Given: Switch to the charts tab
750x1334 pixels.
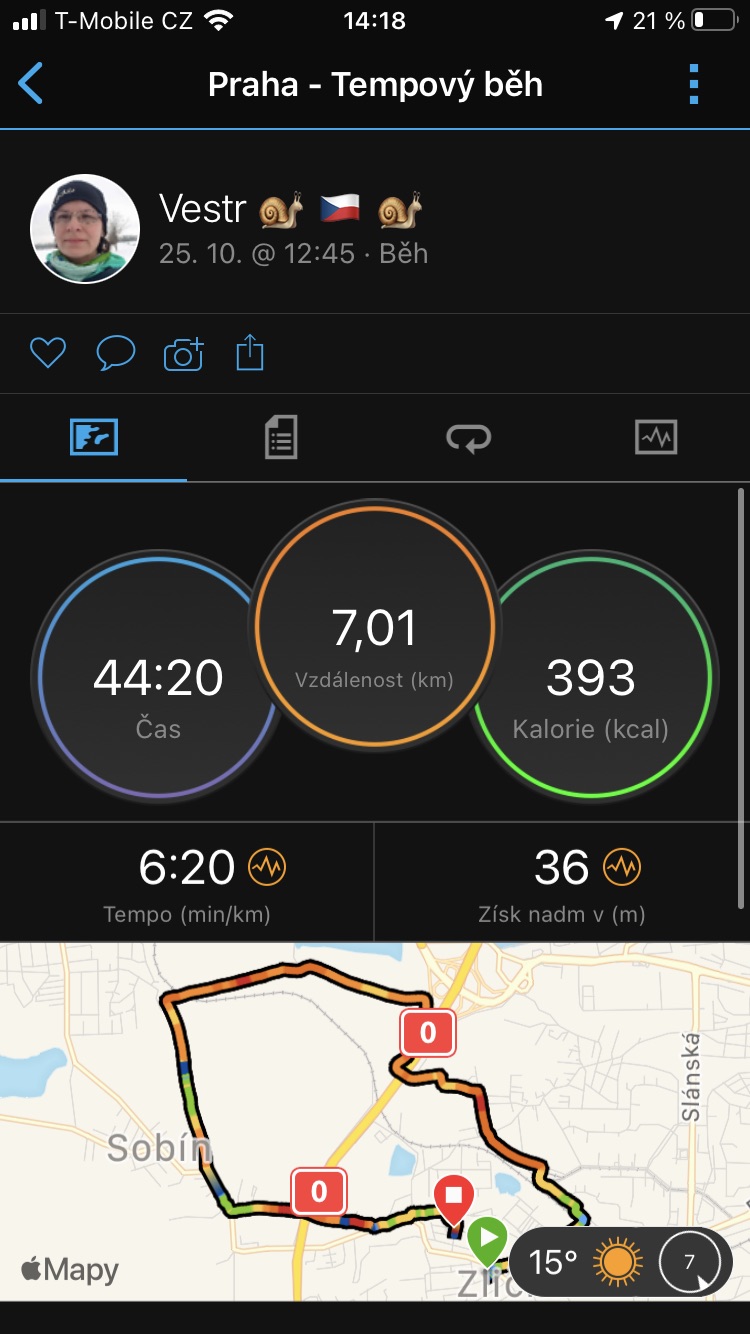Looking at the screenshot, I should (x=656, y=437).
